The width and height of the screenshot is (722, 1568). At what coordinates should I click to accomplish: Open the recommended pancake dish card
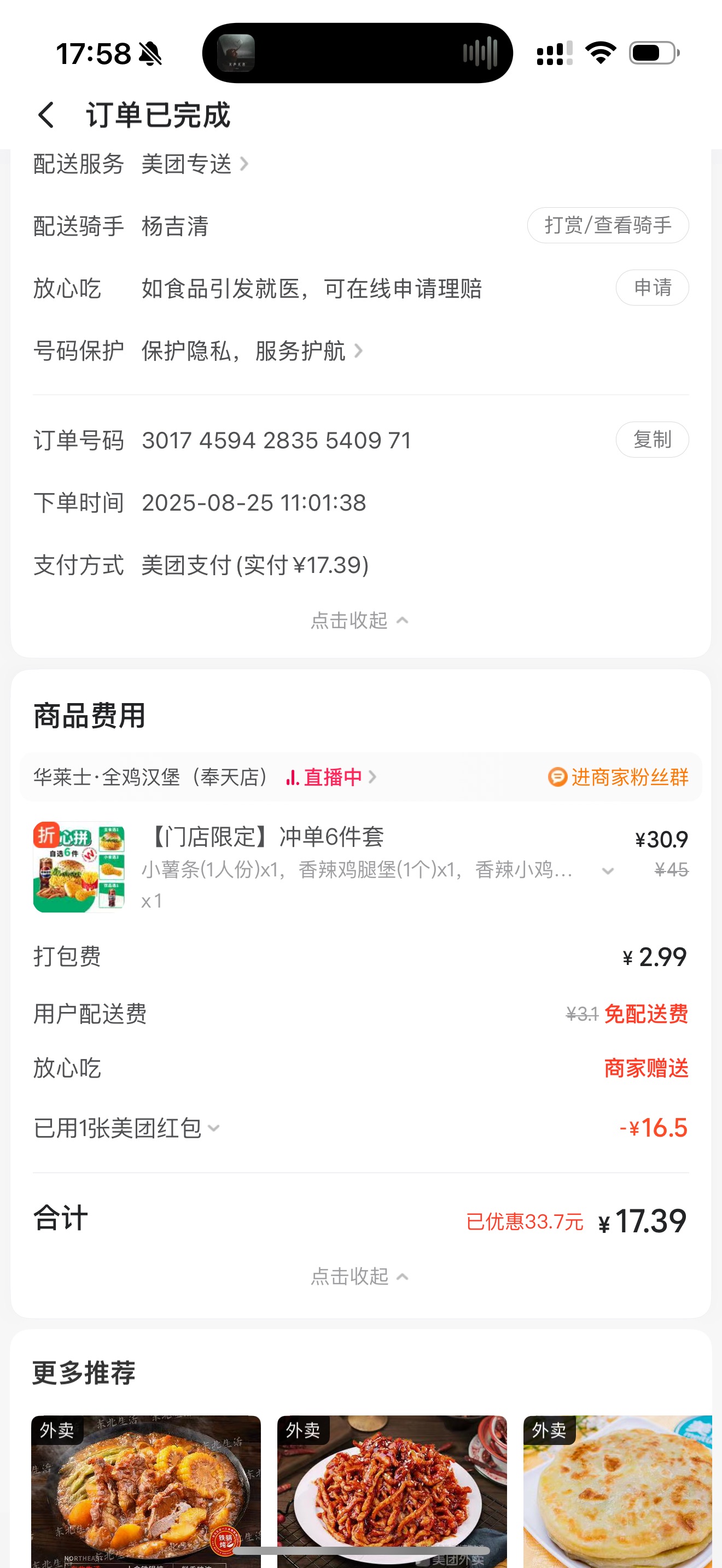(618, 1491)
